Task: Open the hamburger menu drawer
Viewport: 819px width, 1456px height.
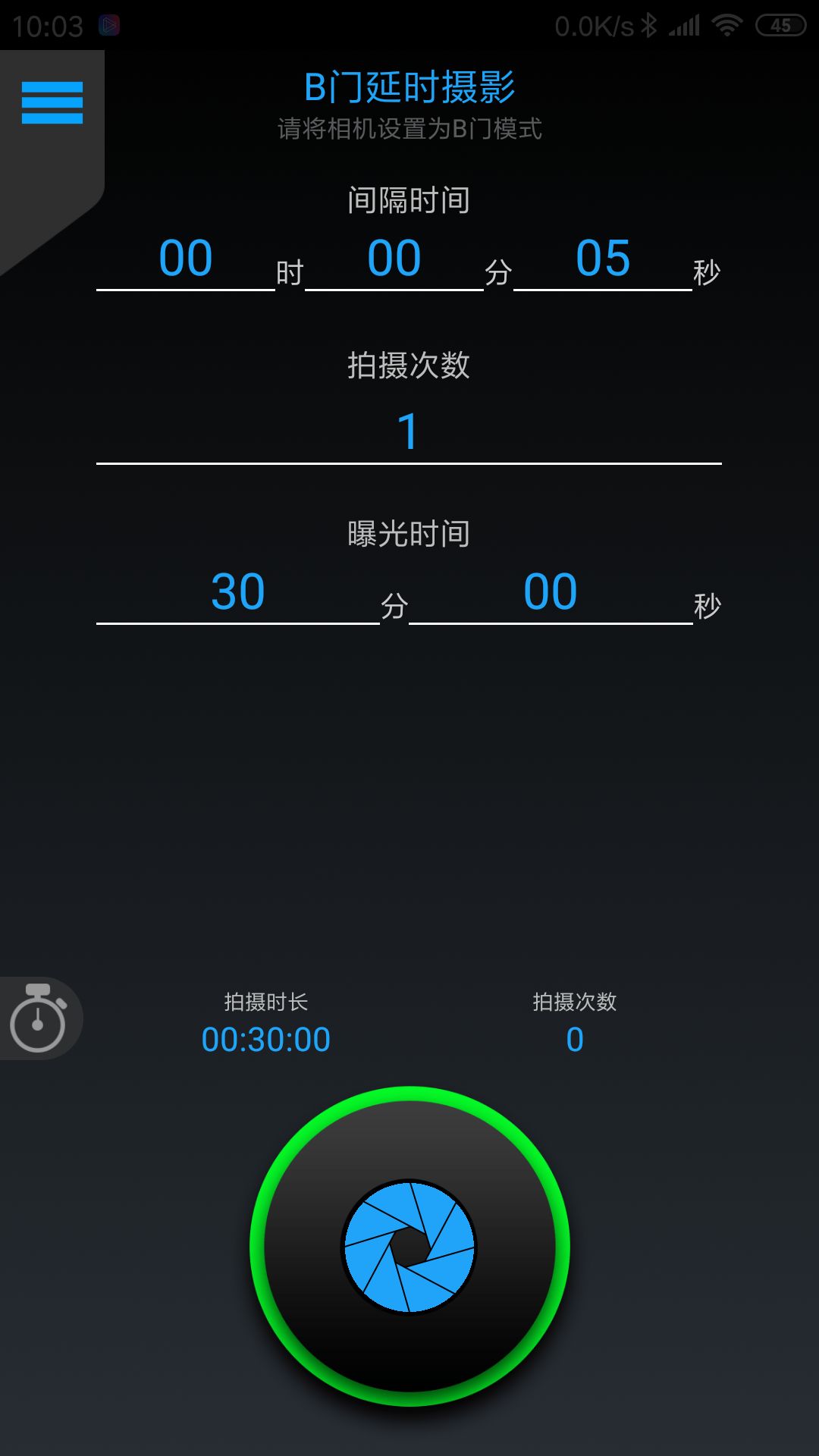Action: tap(52, 102)
